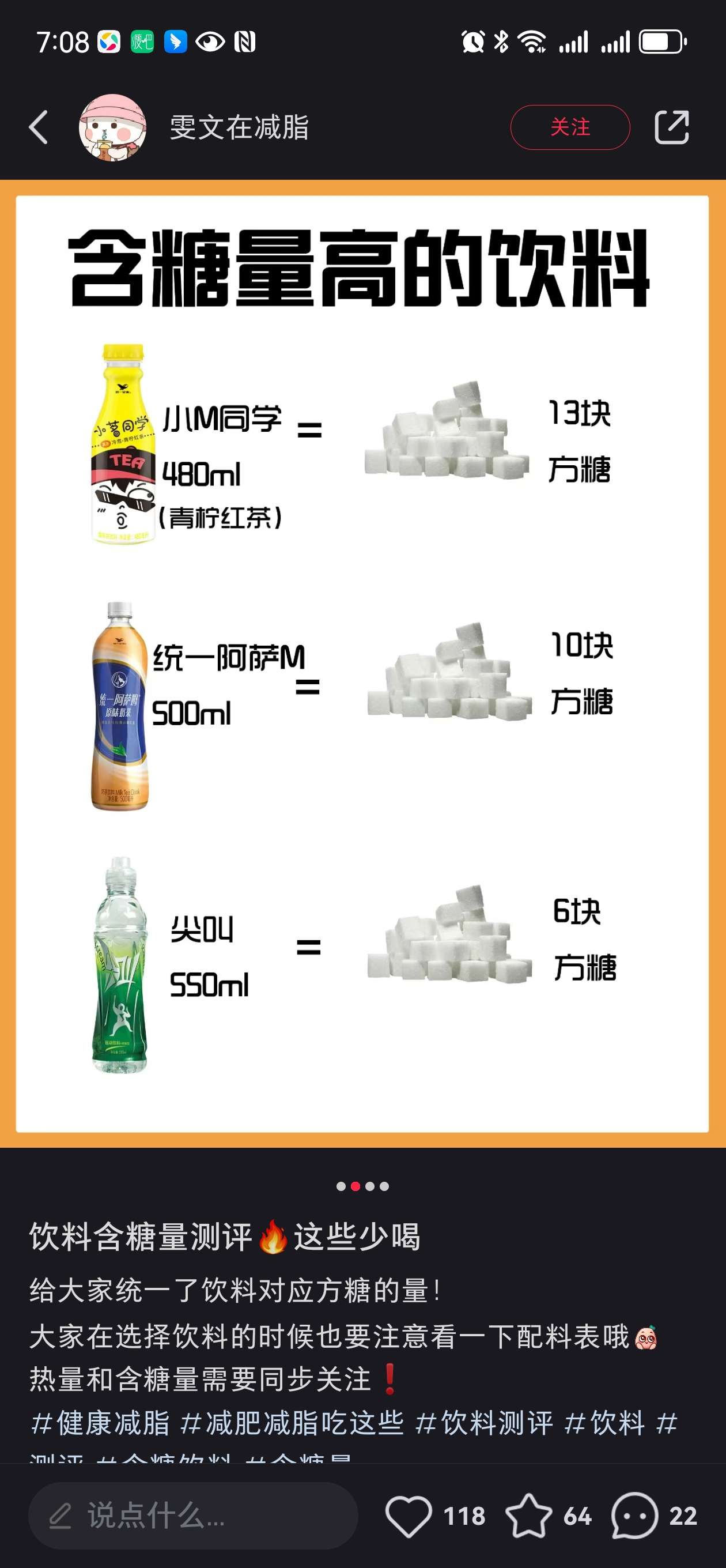Open the comments section

(636, 1515)
